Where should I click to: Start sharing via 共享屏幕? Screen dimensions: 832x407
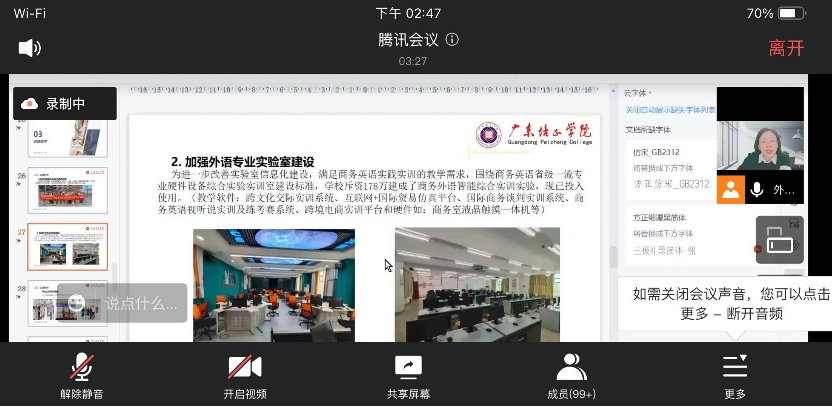tap(408, 375)
